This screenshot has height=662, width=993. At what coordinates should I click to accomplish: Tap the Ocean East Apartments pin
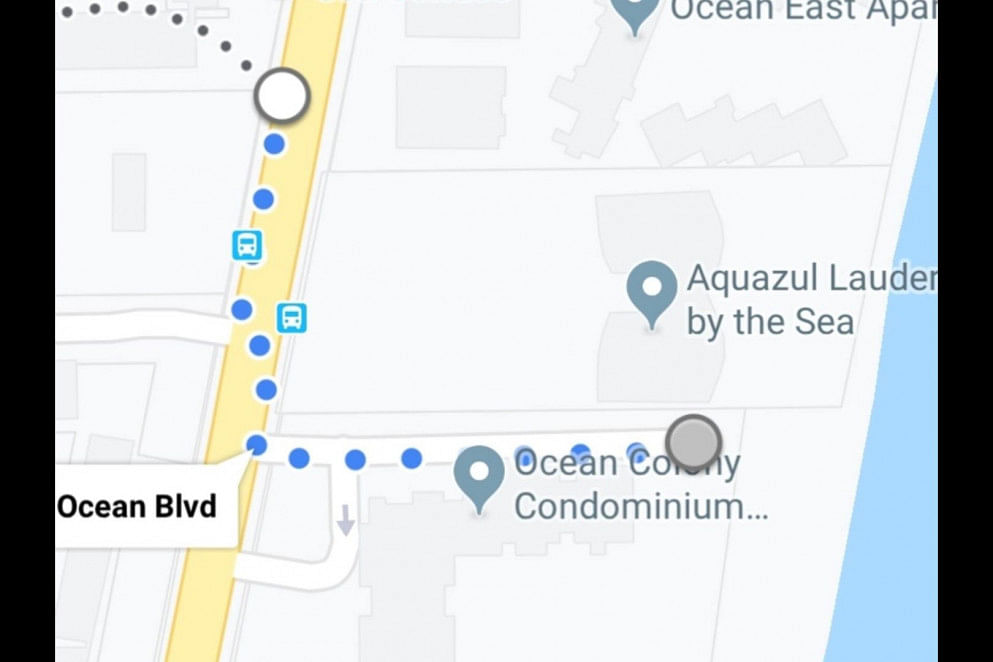coord(635,12)
